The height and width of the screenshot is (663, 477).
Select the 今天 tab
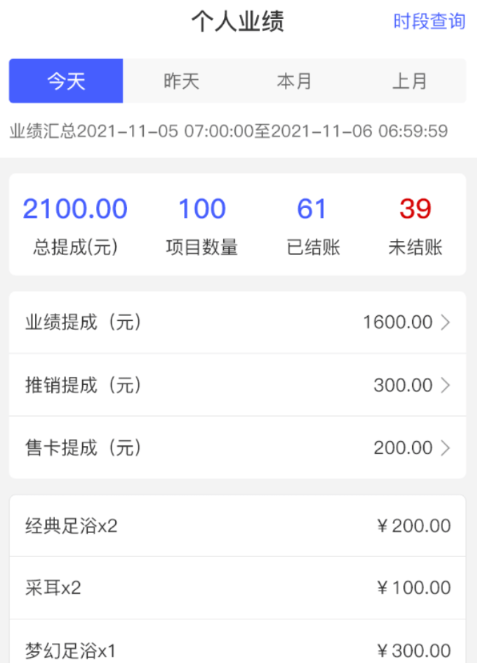click(66, 81)
